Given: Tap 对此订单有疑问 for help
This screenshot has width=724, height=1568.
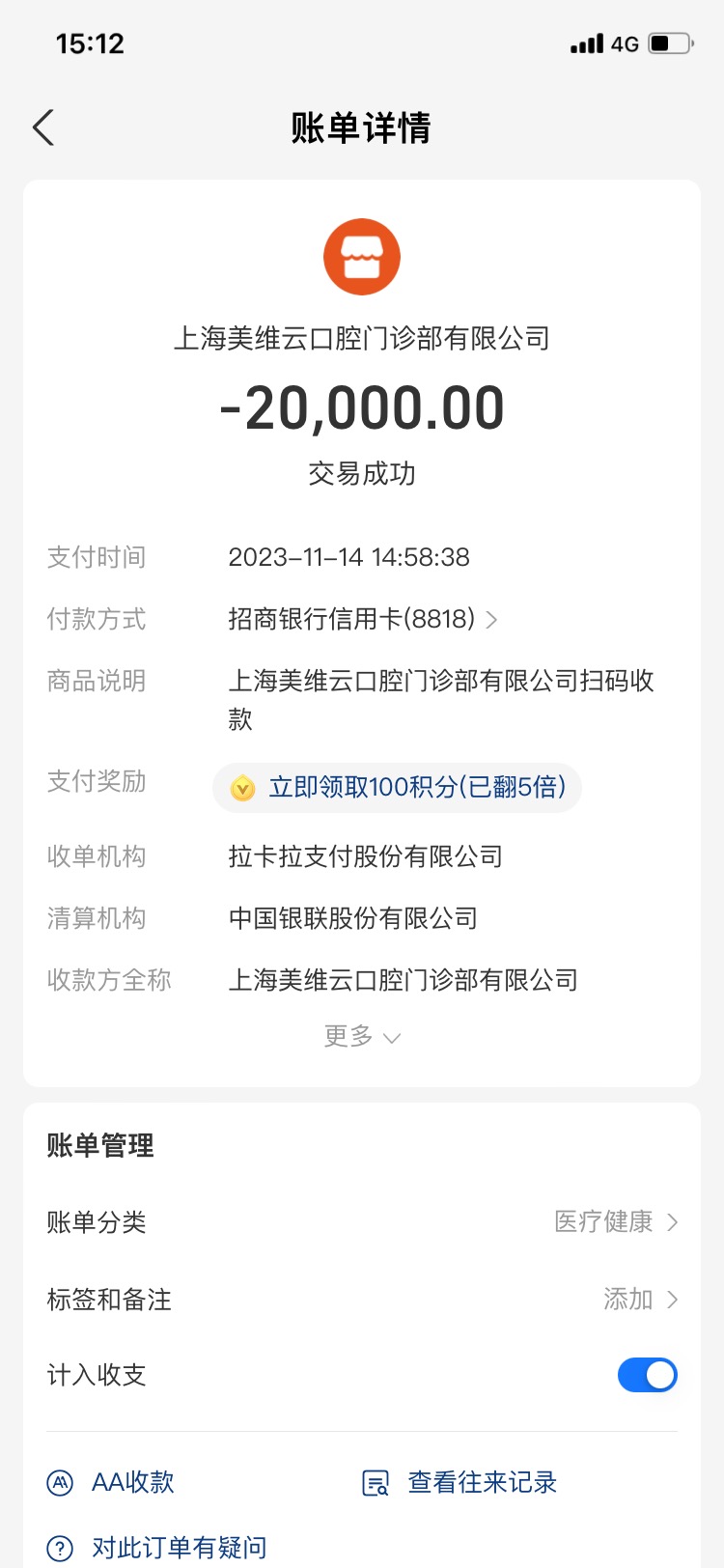Looking at the screenshot, I should tap(157, 1548).
